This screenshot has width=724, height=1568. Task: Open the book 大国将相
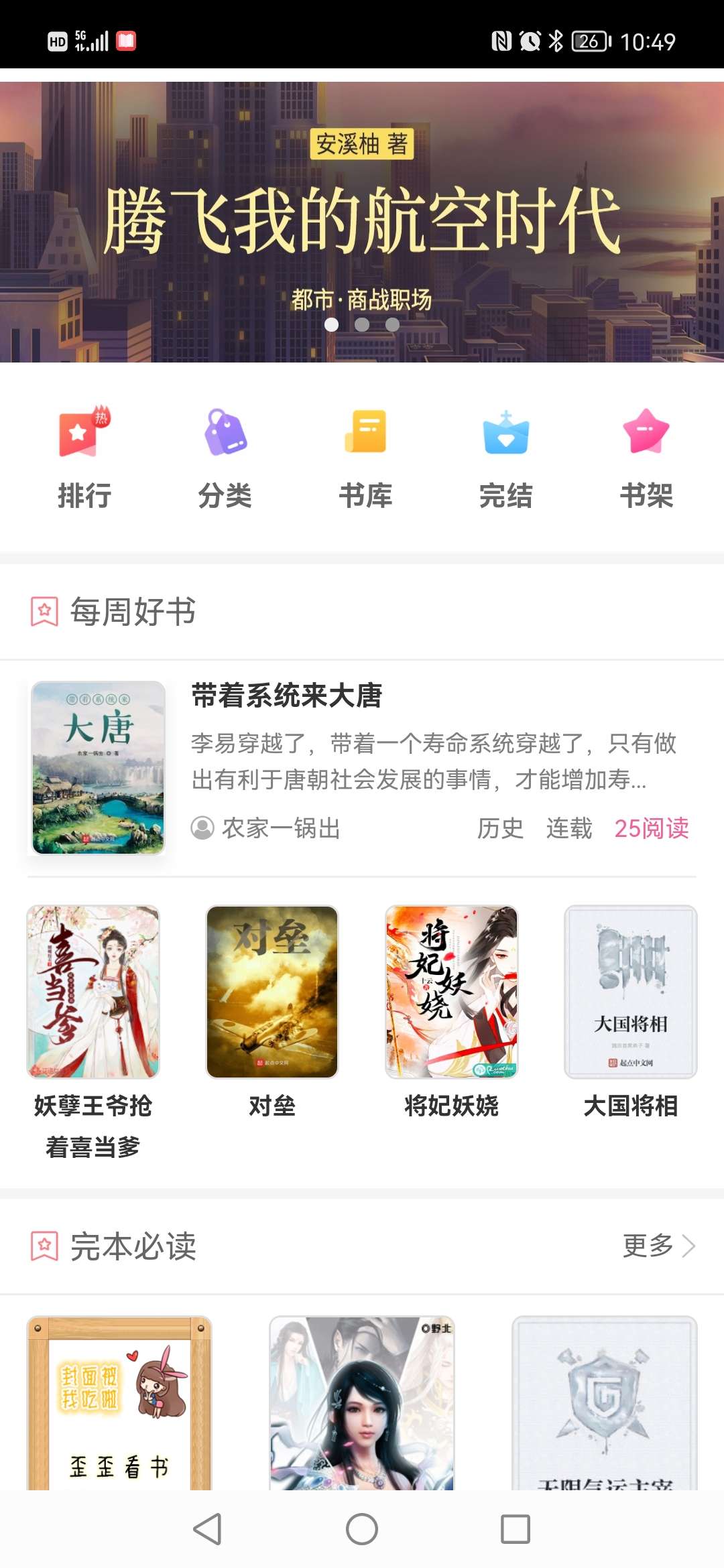631,992
